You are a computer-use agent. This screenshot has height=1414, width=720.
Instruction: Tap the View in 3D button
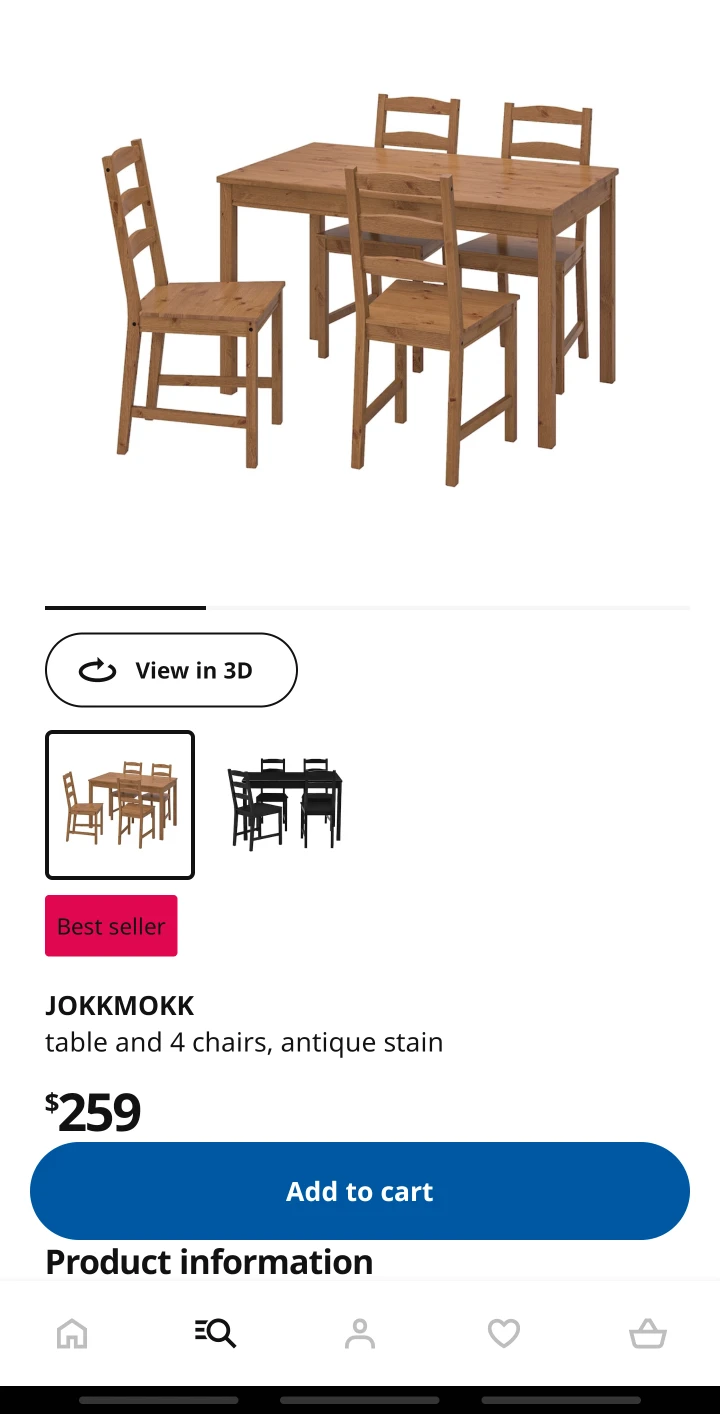click(x=171, y=670)
